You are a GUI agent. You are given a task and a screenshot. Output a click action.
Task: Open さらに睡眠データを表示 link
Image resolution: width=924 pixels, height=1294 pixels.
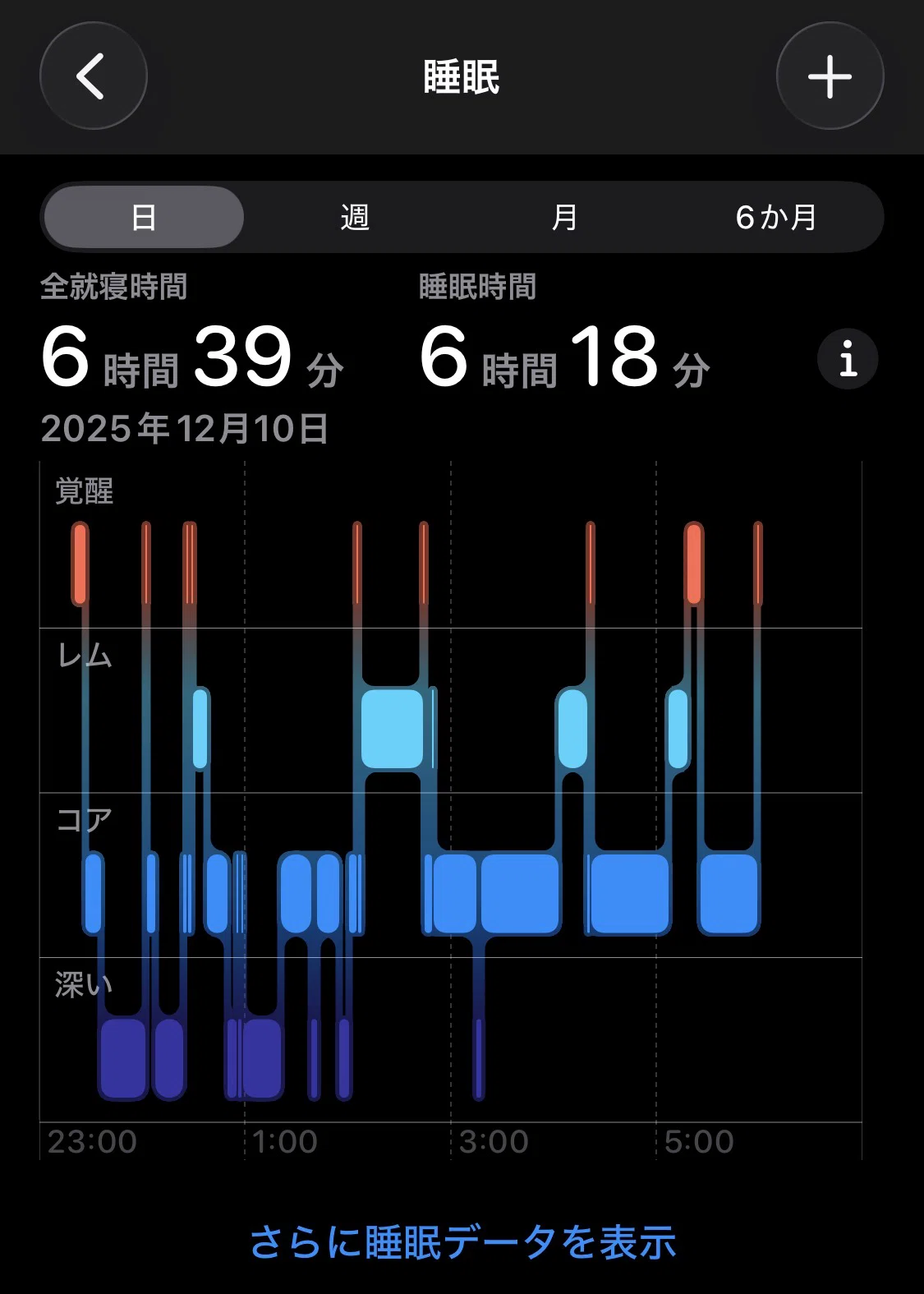click(x=462, y=1241)
